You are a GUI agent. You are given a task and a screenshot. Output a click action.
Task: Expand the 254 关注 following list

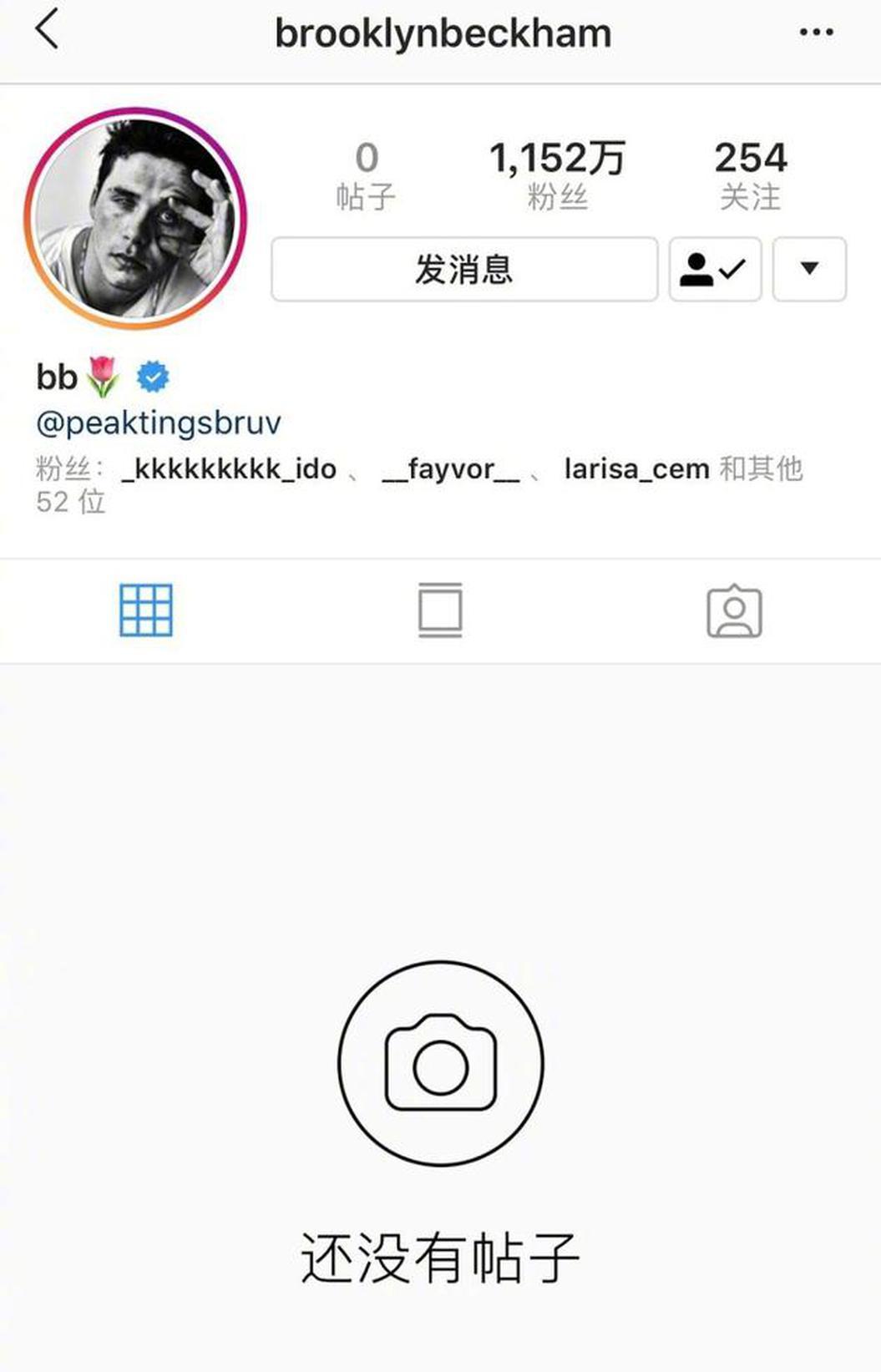750,171
